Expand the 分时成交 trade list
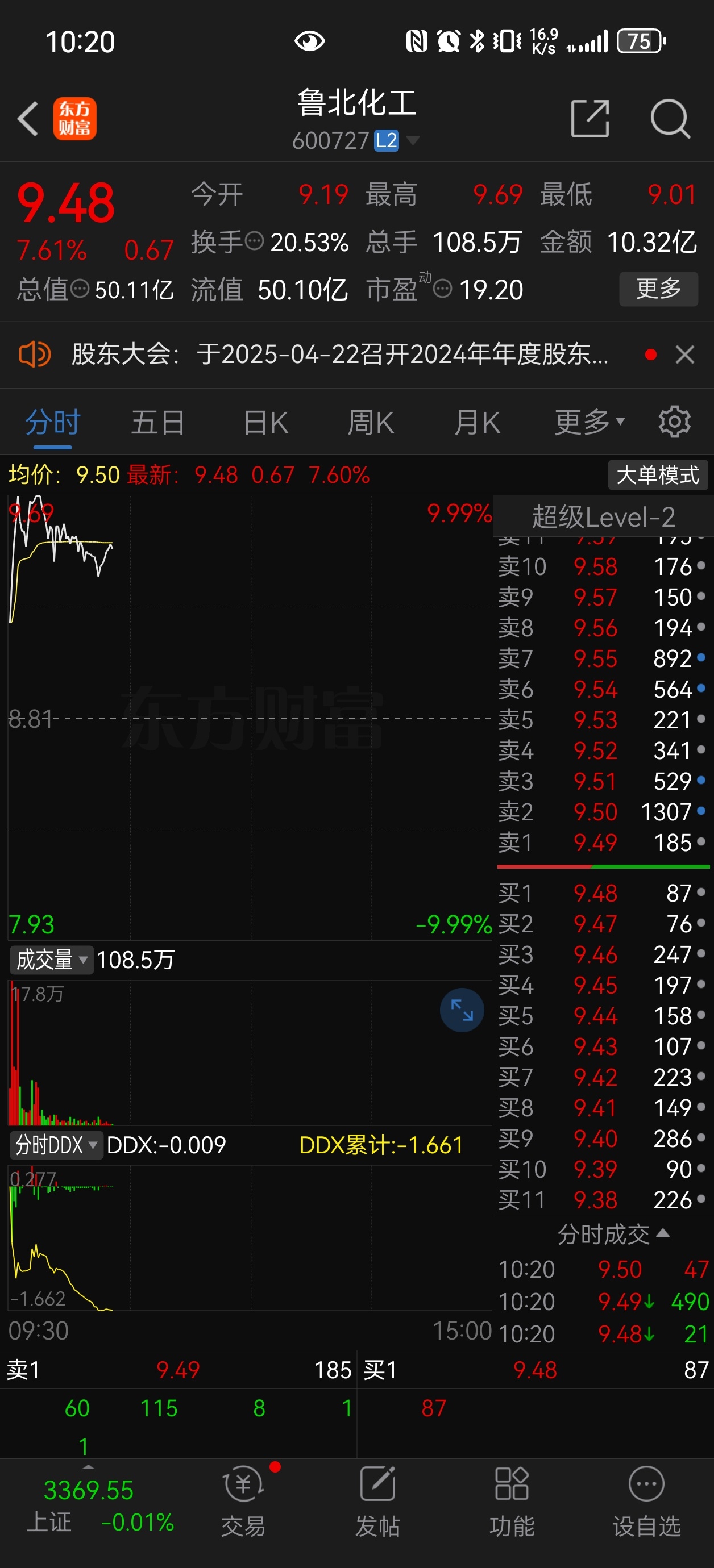714x1568 pixels. click(612, 1234)
